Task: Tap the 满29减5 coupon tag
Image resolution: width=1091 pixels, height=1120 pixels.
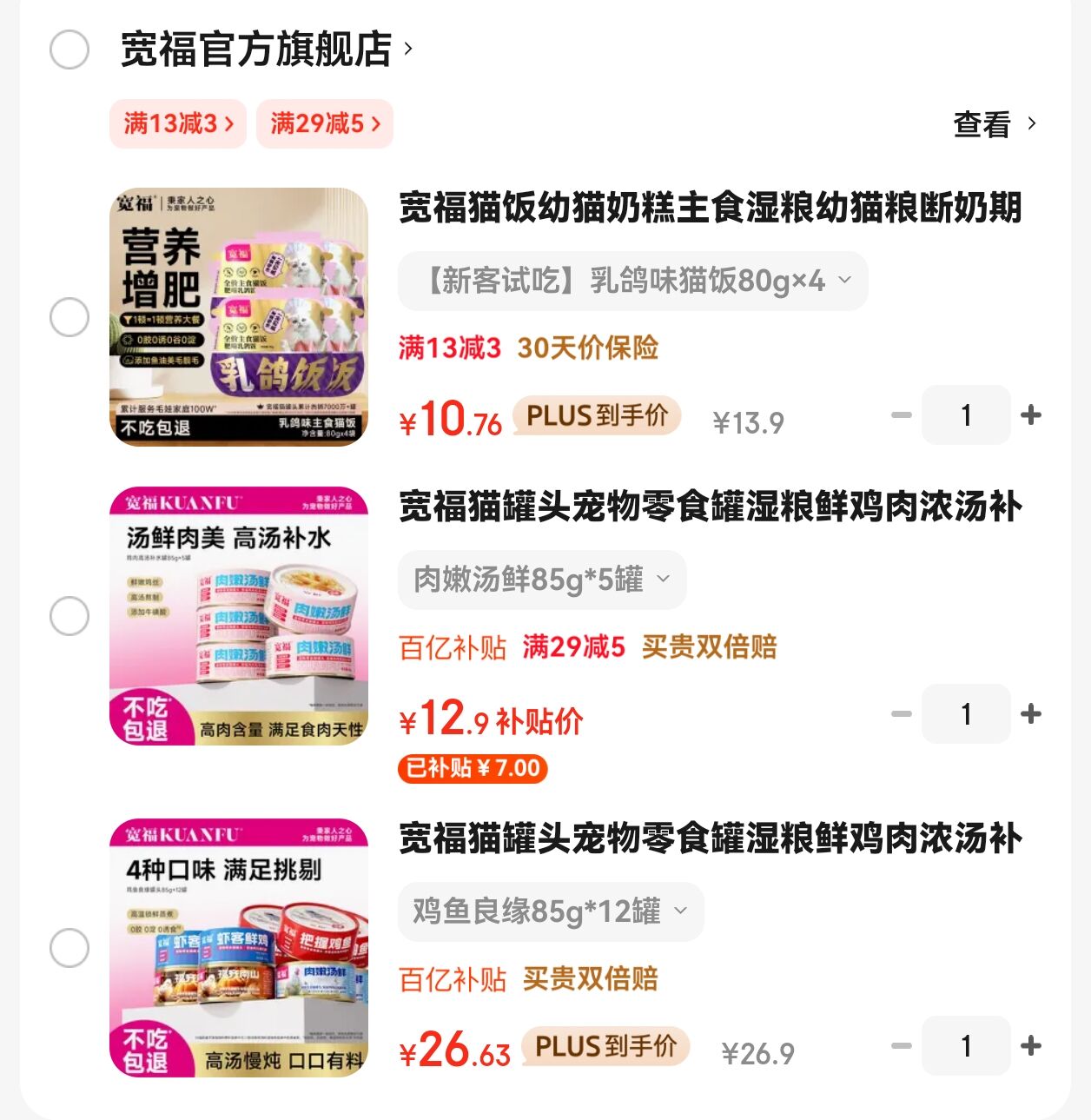Action: pos(323,123)
